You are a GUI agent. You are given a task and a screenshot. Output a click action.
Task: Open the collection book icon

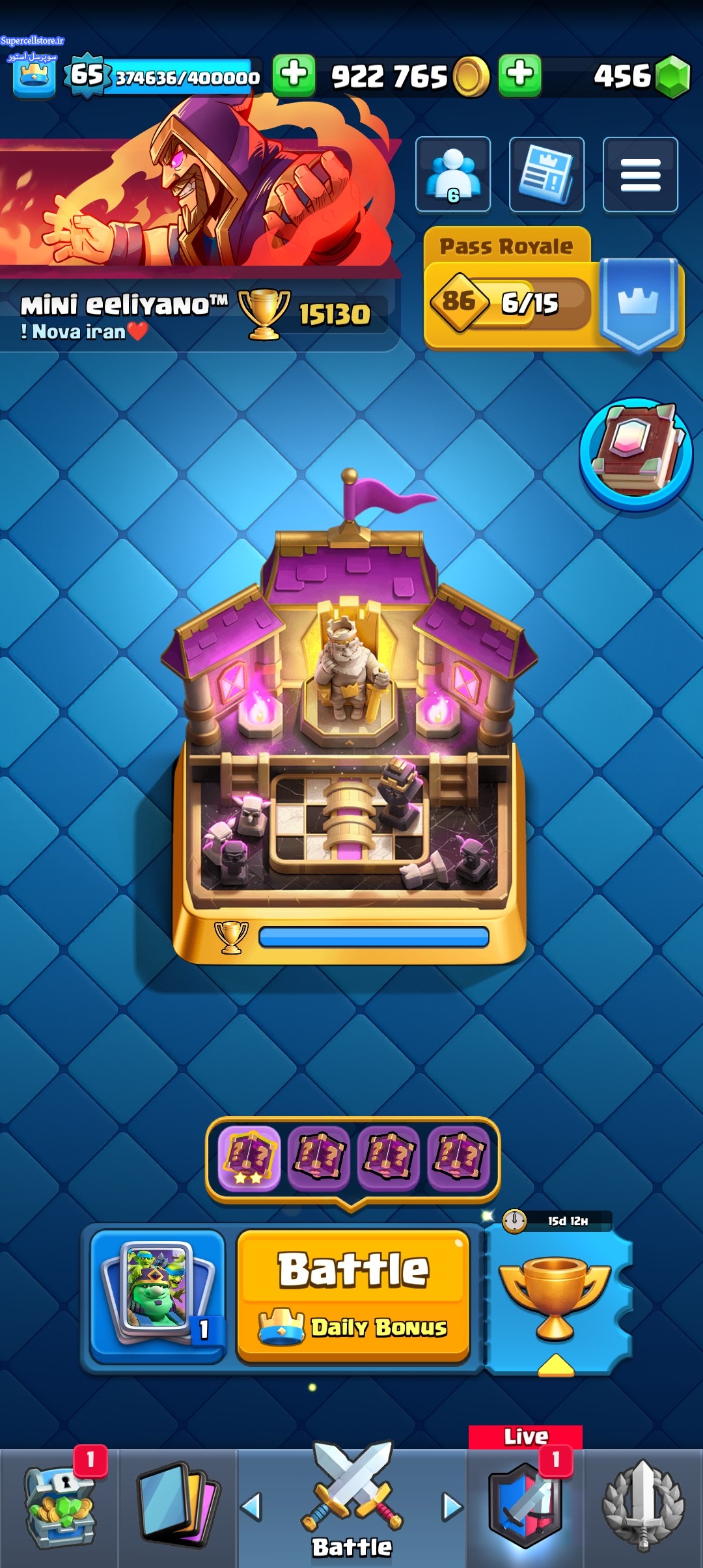point(636,455)
